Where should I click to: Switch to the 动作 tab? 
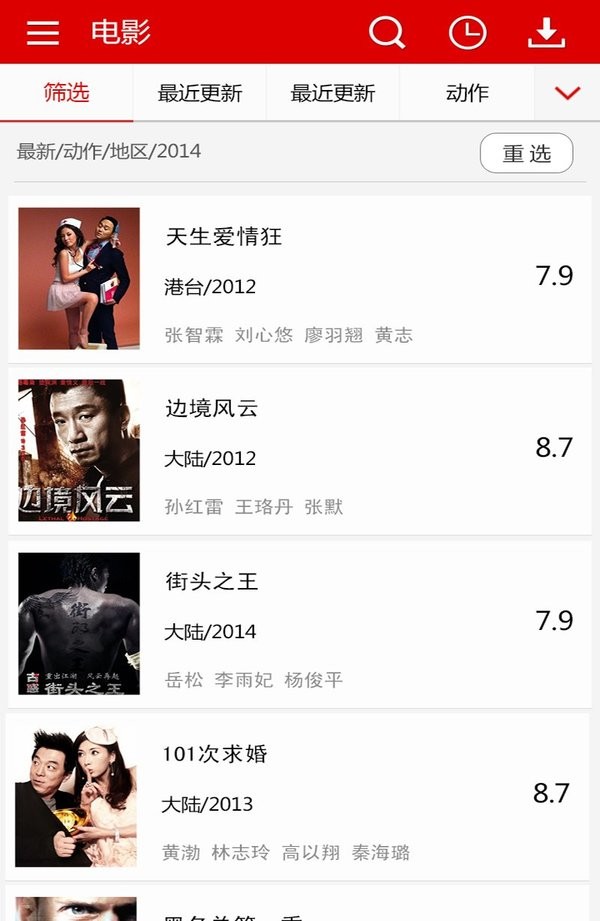tap(467, 93)
